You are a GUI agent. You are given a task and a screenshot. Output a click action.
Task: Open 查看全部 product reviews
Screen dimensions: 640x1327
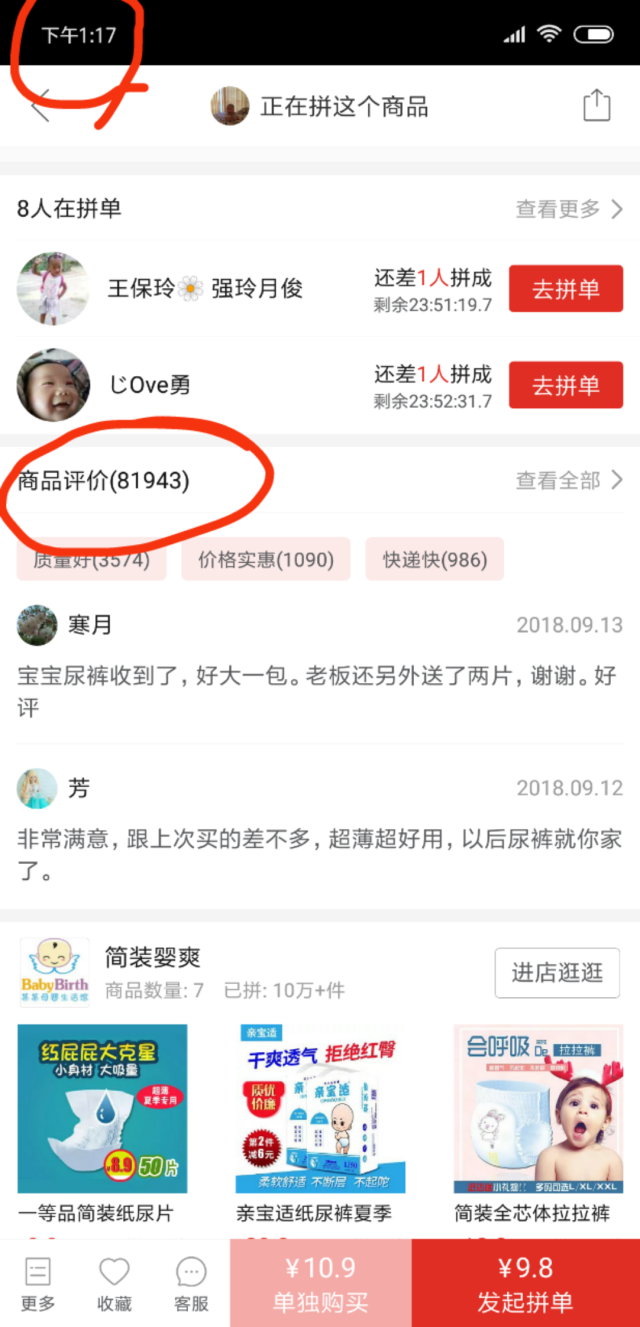(x=569, y=481)
